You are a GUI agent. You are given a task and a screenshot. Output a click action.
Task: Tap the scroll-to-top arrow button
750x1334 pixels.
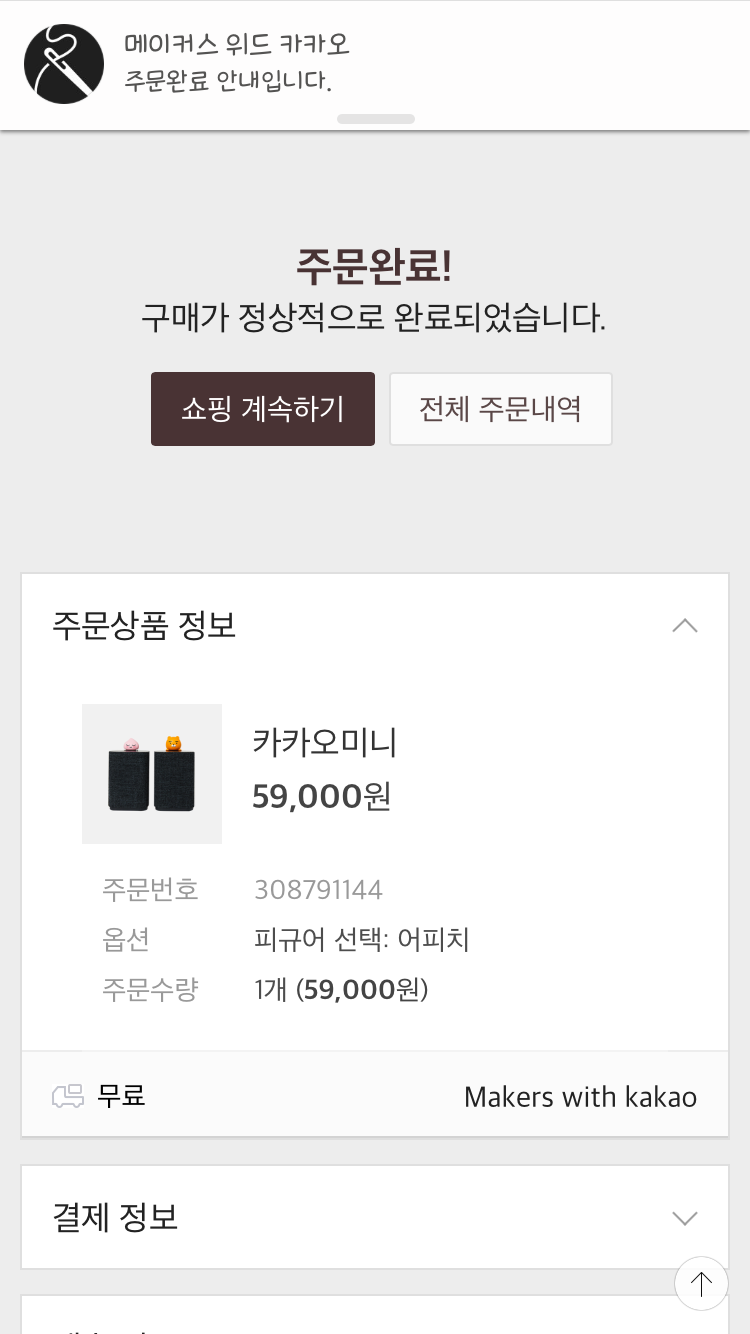pos(701,1283)
